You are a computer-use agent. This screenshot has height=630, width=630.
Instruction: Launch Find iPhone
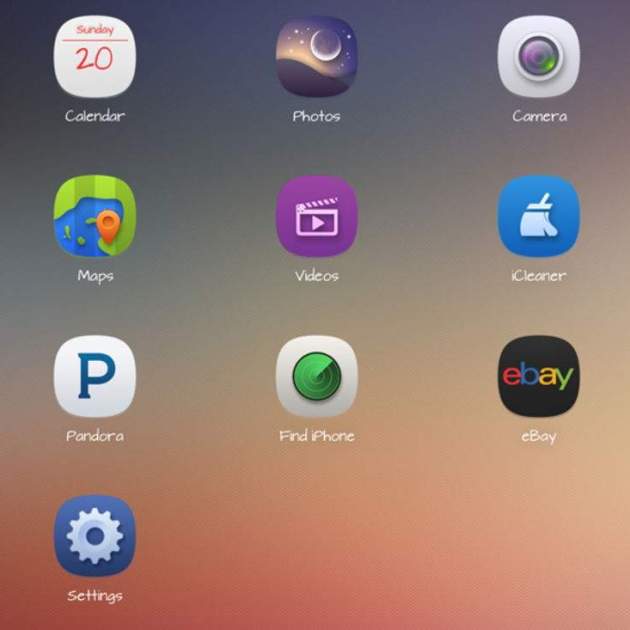[x=316, y=377]
